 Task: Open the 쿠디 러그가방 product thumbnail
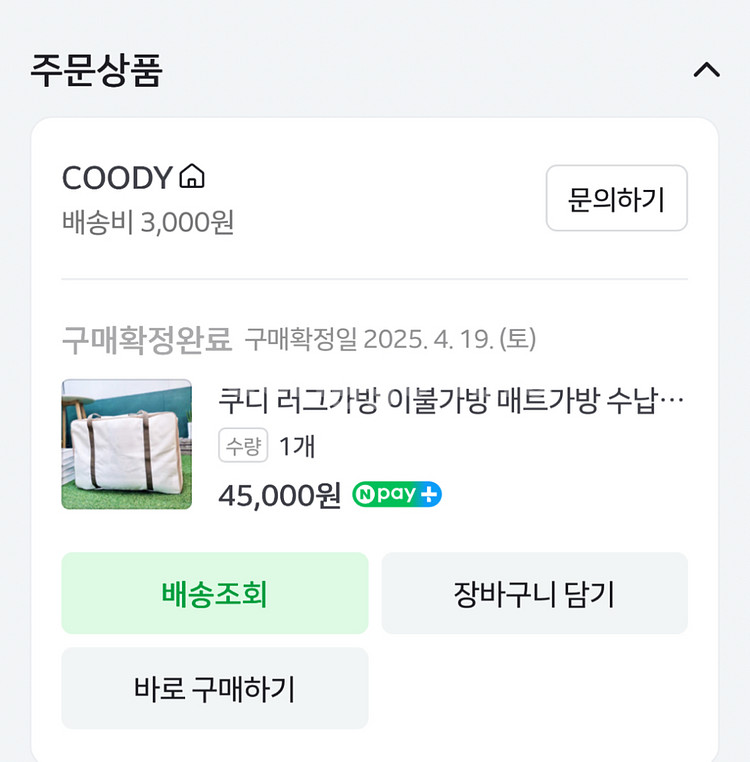[126, 444]
